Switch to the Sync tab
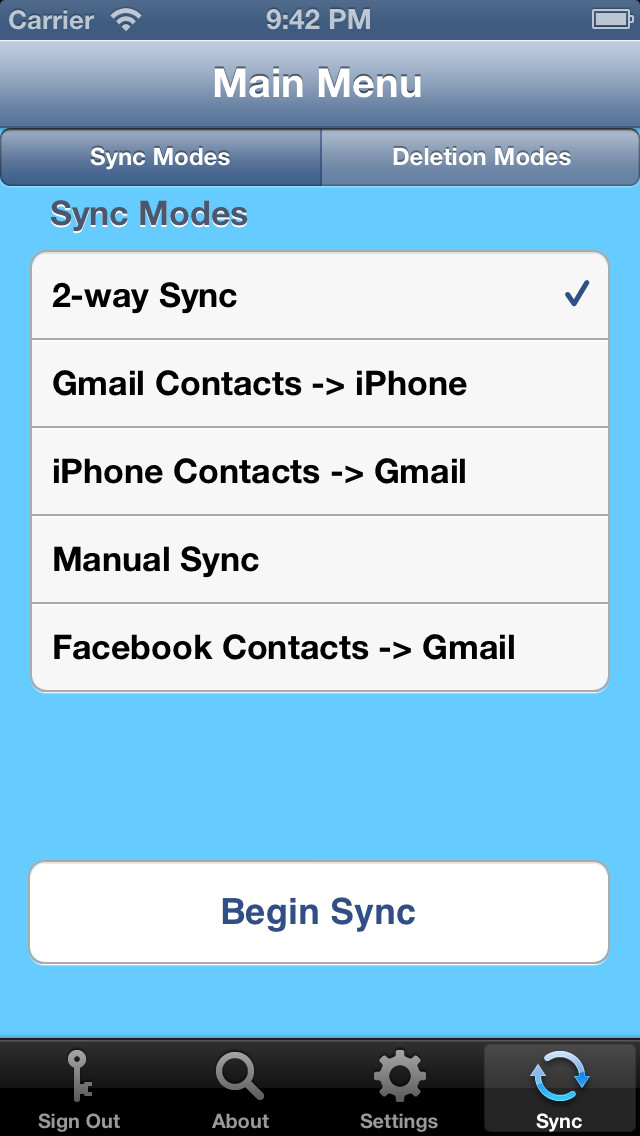The height and width of the screenshot is (1136, 640). coord(560,1089)
